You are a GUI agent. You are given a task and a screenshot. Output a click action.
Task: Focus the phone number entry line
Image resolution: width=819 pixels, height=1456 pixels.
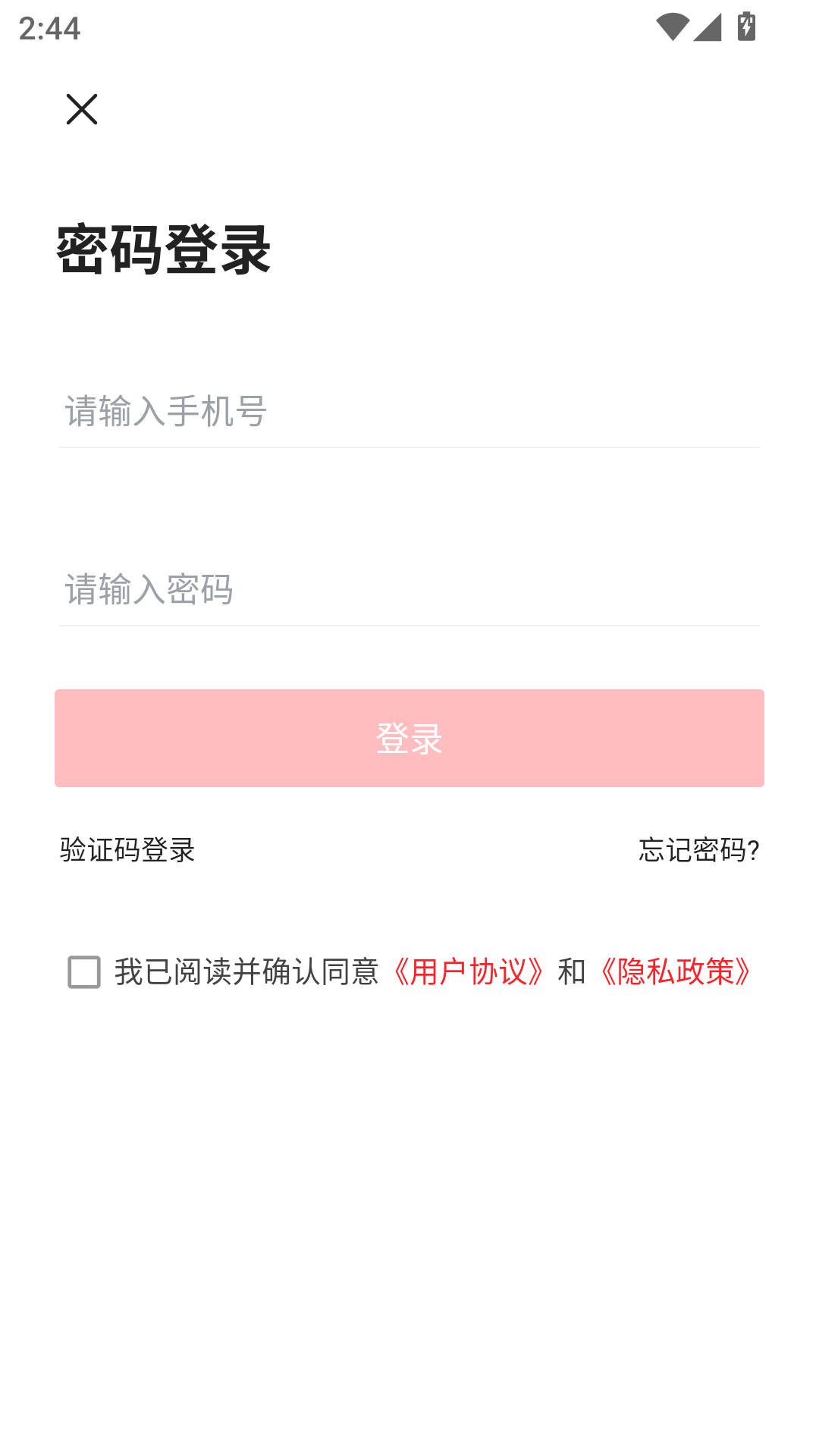pos(409,412)
